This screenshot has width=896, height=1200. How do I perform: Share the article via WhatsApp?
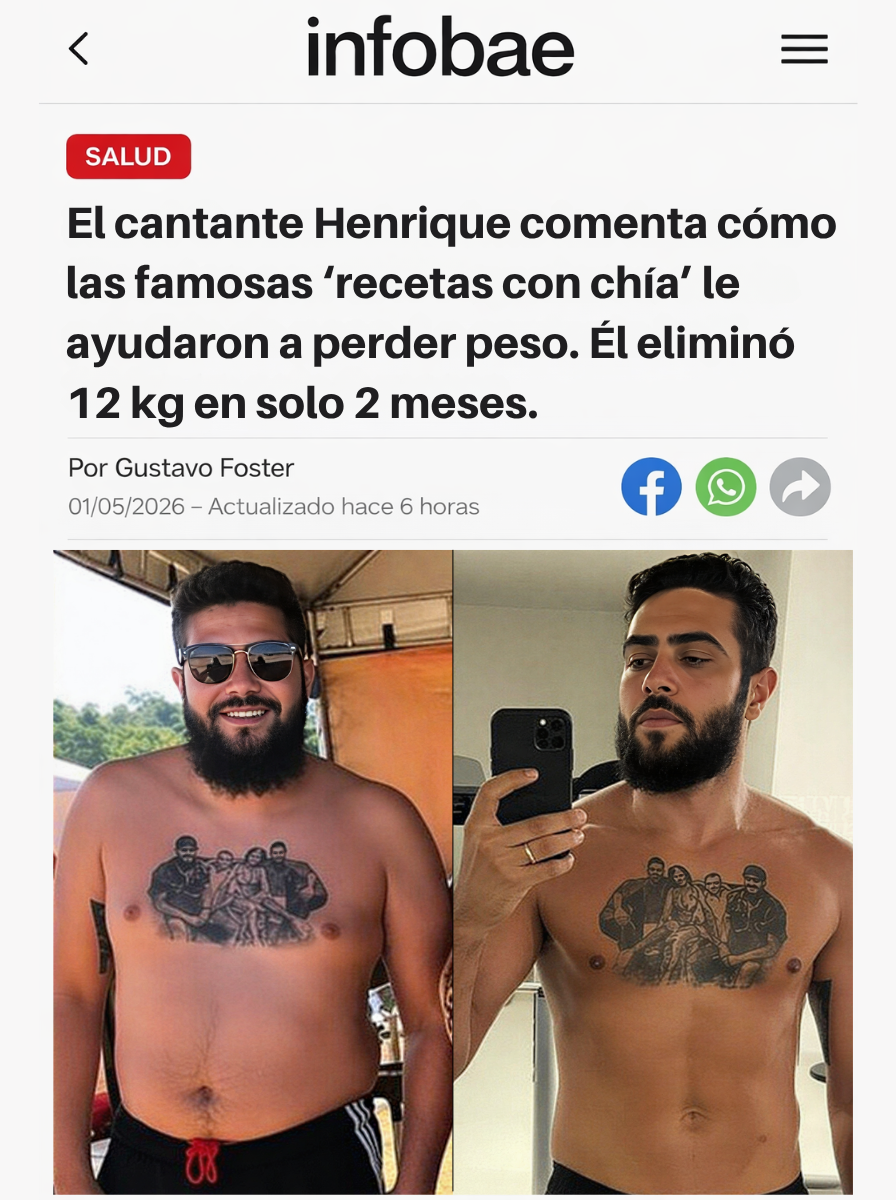pyautogui.click(x=726, y=487)
